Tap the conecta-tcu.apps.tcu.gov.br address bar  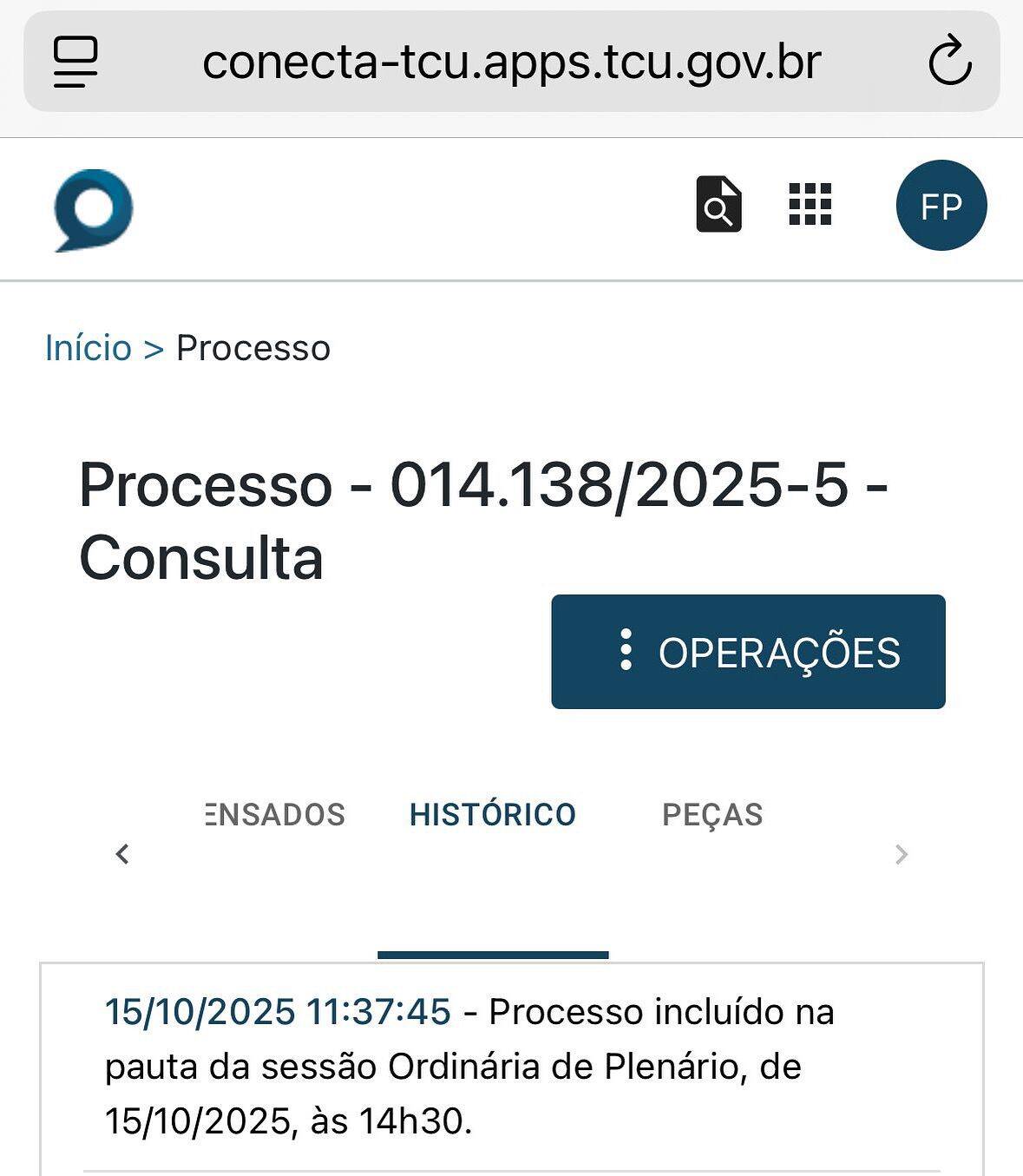[511, 62]
